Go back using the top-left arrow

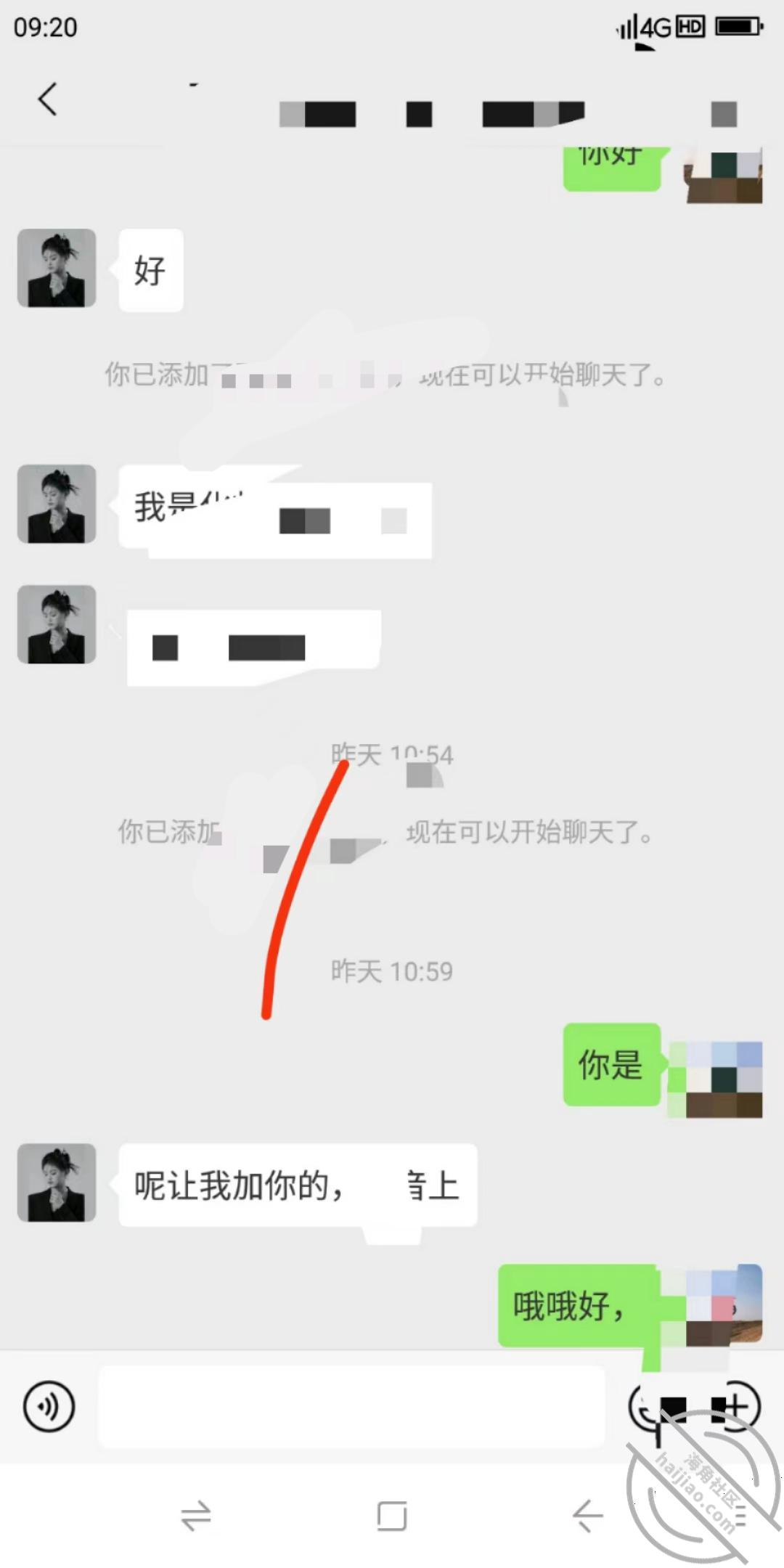(48, 99)
